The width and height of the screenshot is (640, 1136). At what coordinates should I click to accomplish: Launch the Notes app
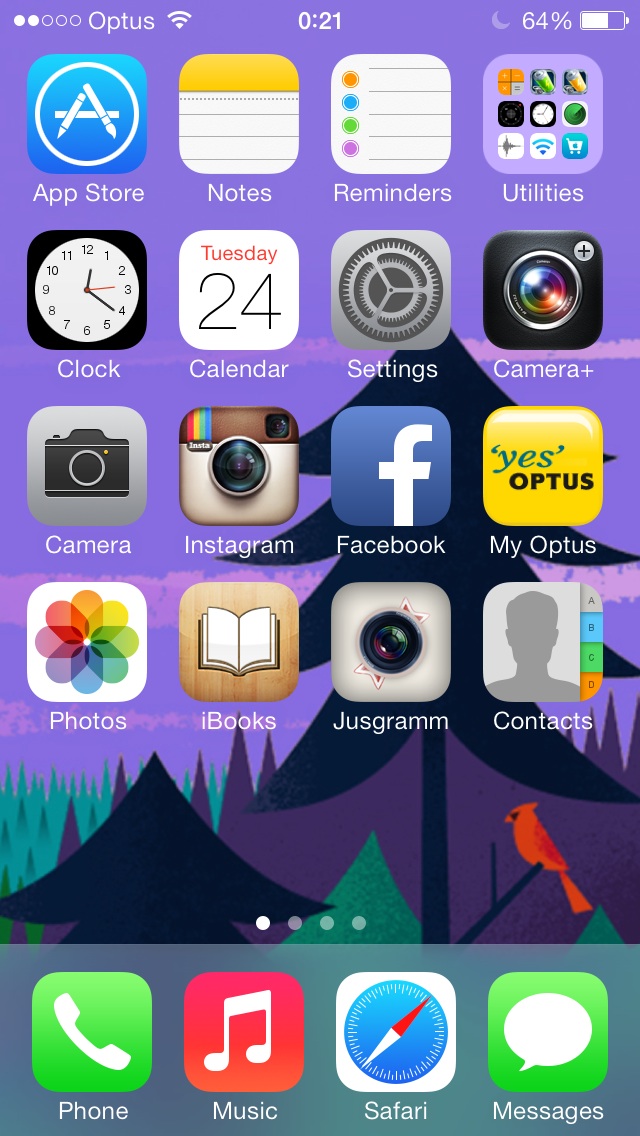pyautogui.click(x=238, y=114)
